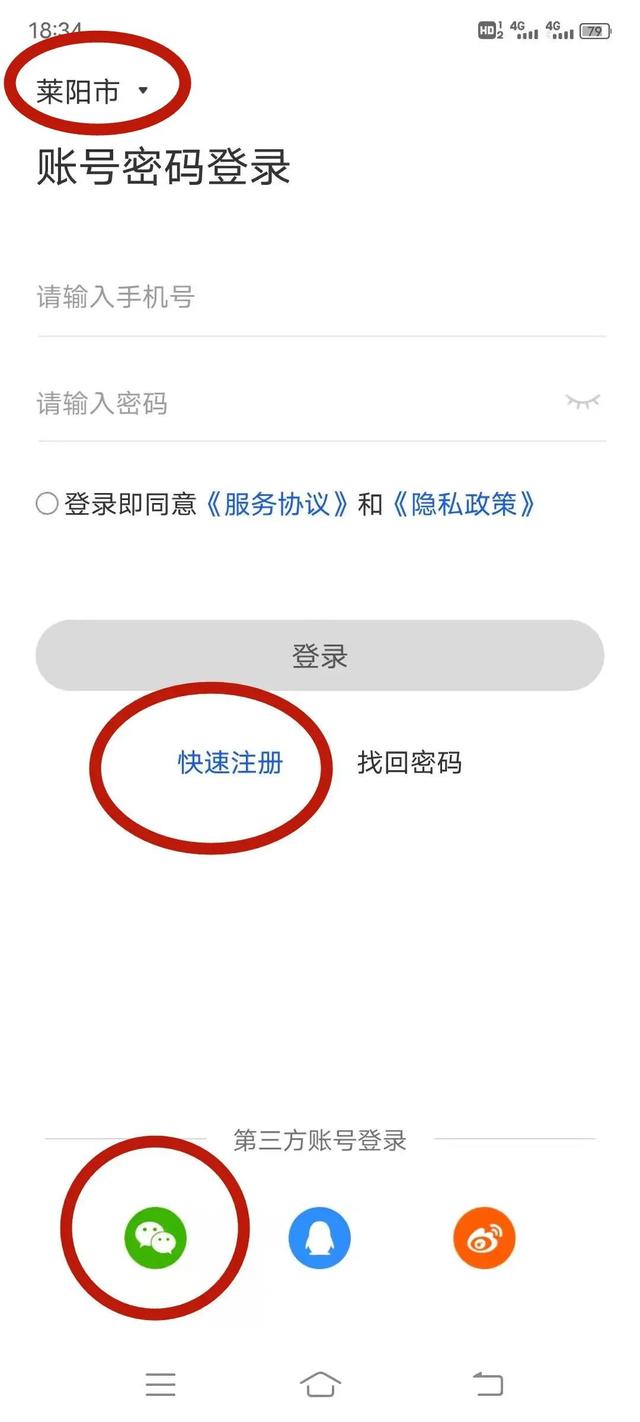Toggle password visibility eye icon
The width and height of the screenshot is (640, 1422).
[582, 402]
